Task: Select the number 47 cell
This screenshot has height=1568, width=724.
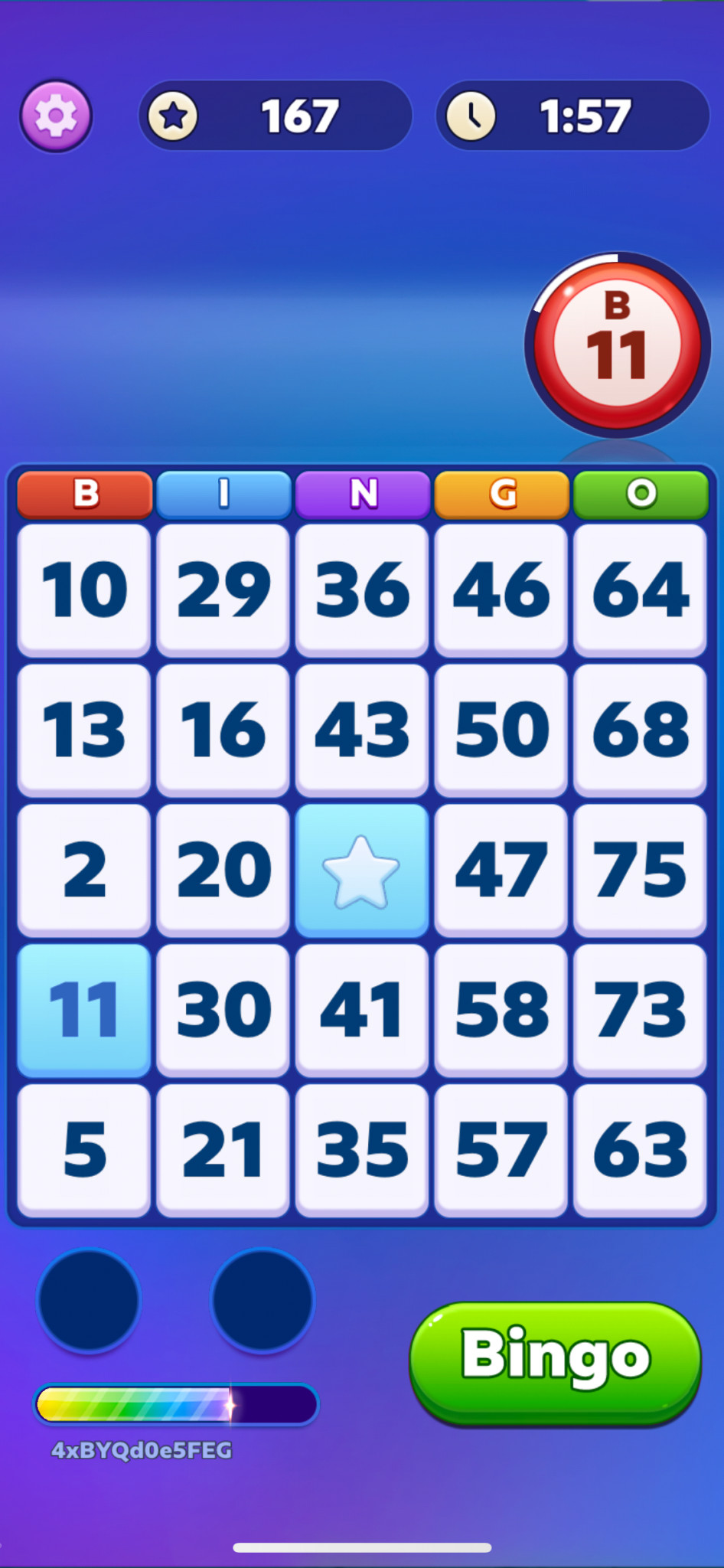Action: 501,870
